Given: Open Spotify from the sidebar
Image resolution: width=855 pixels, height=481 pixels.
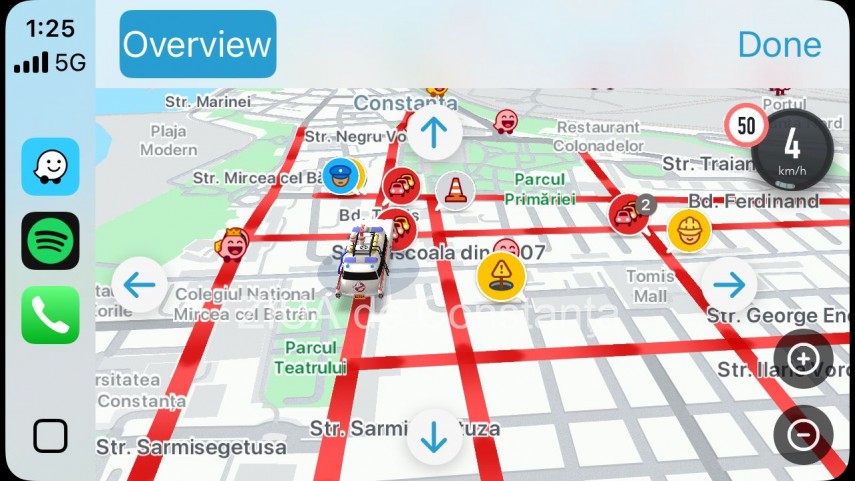Looking at the screenshot, I should tap(50, 240).
